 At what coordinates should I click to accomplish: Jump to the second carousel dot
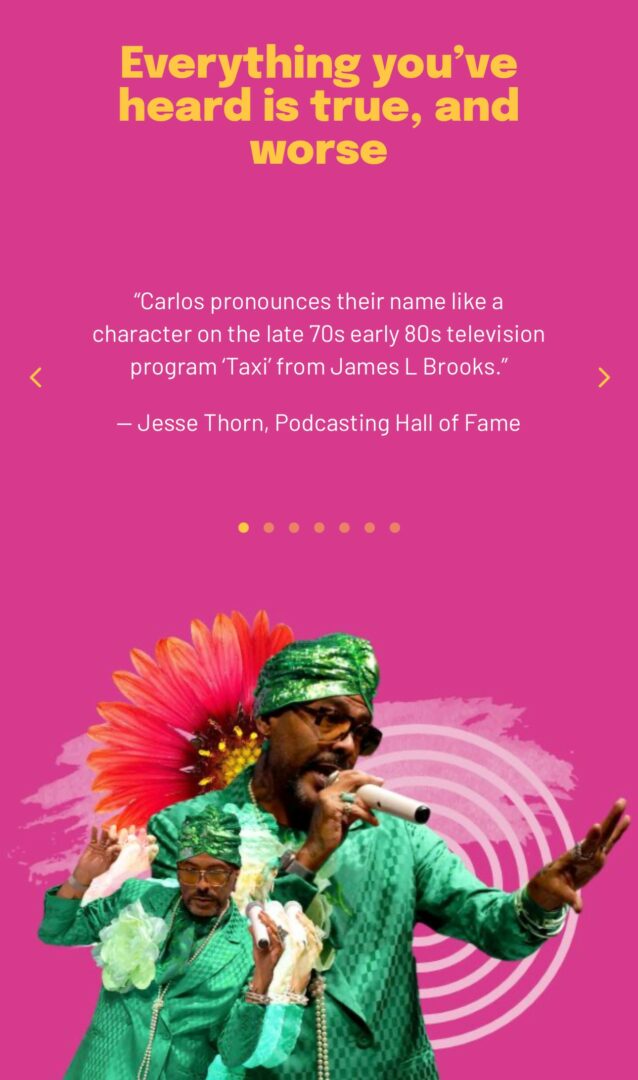pyautogui.click(x=268, y=527)
